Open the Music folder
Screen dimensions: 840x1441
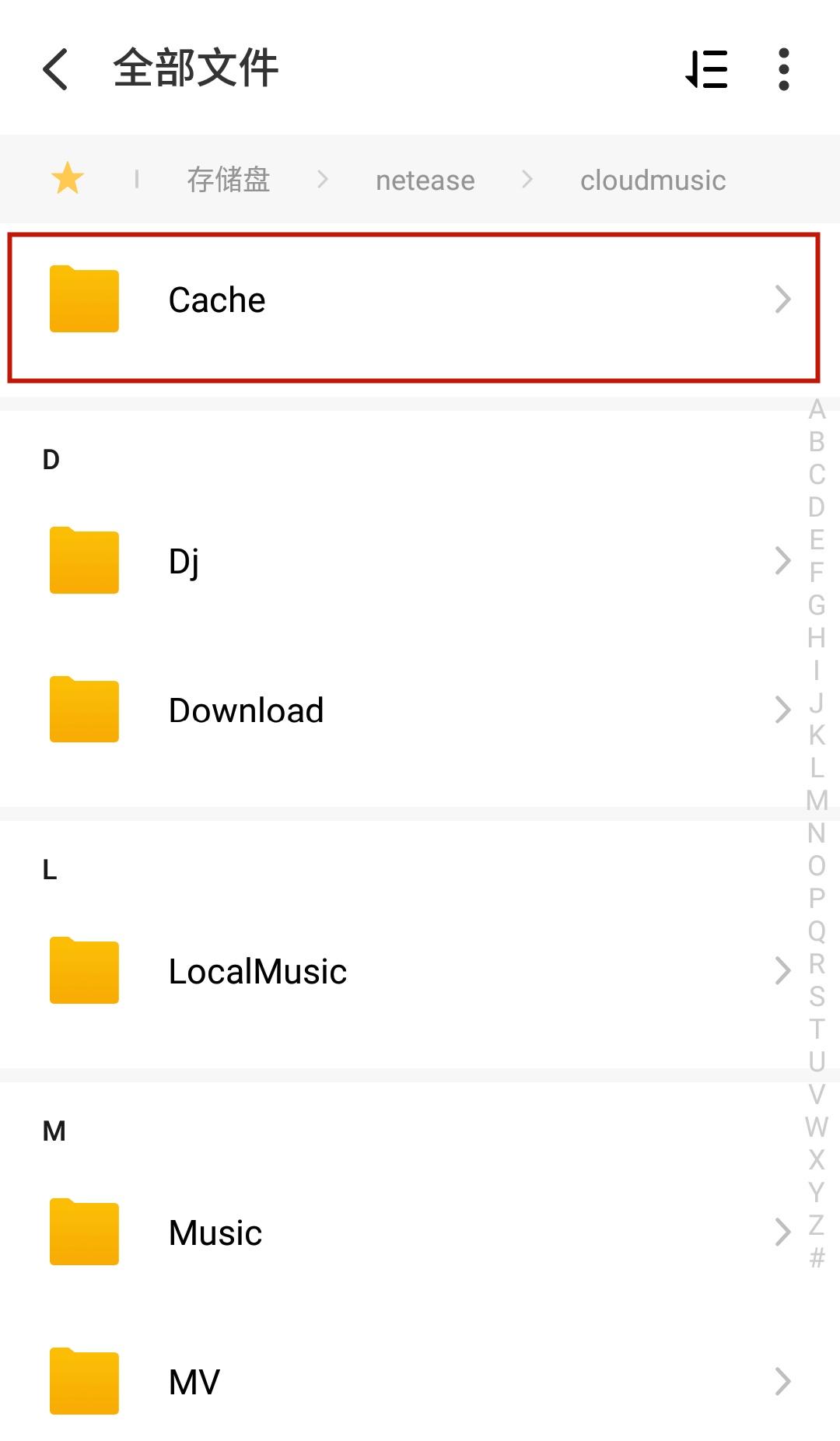coord(412,1232)
